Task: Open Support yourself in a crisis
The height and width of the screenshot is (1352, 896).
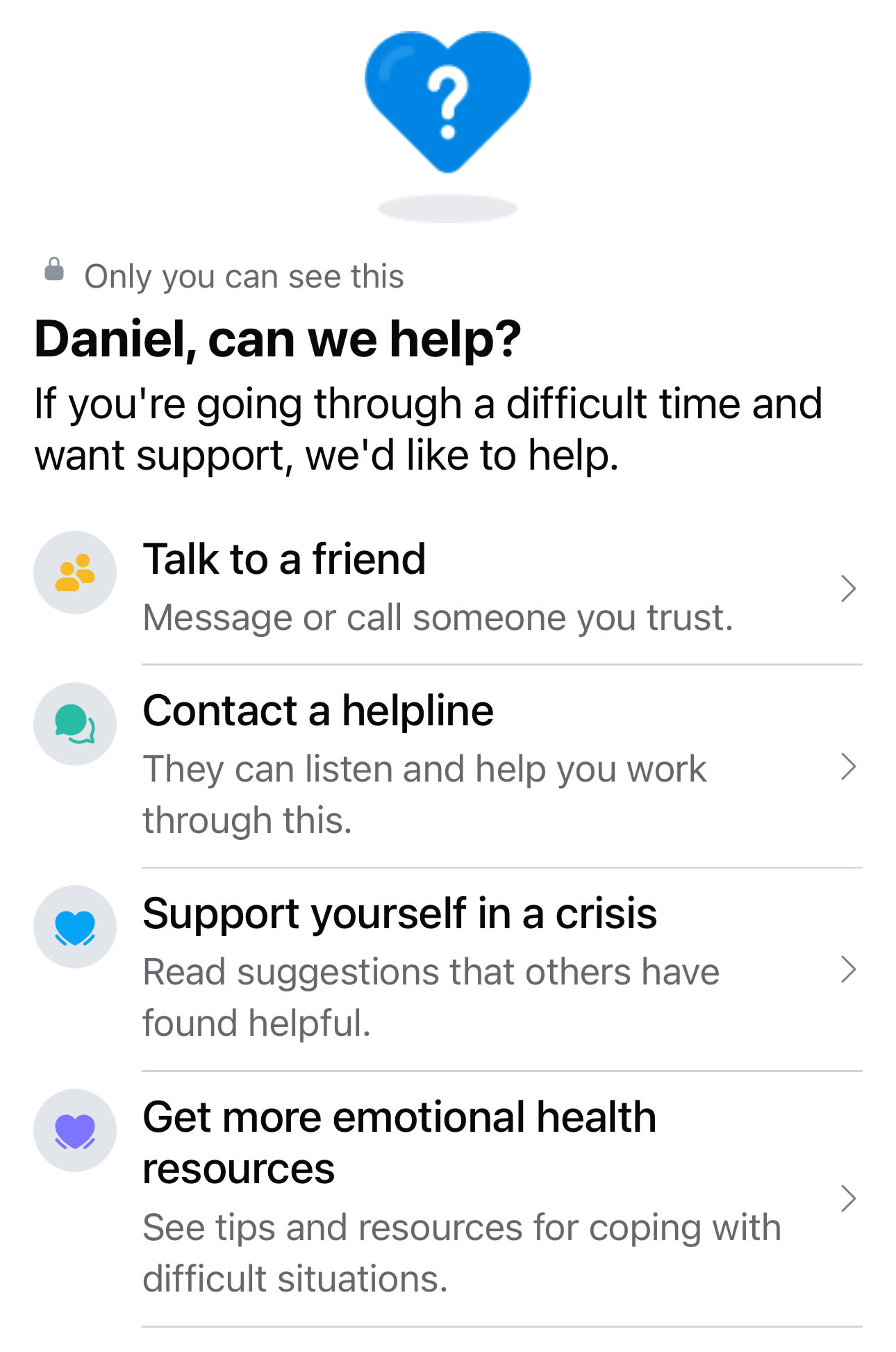Action: [x=445, y=967]
